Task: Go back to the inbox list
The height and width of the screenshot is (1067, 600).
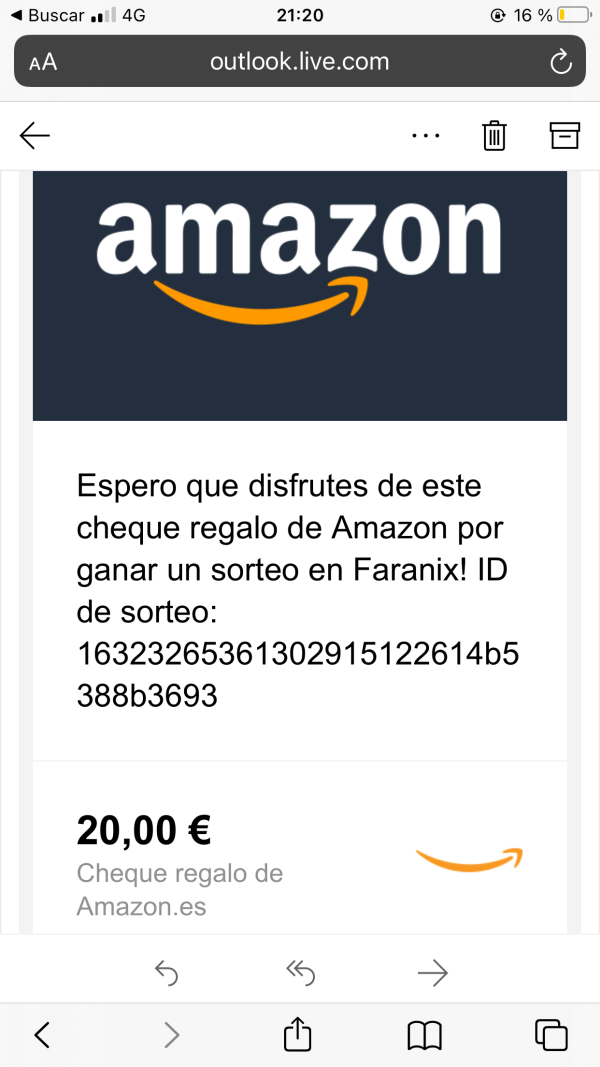Action: click(35, 136)
